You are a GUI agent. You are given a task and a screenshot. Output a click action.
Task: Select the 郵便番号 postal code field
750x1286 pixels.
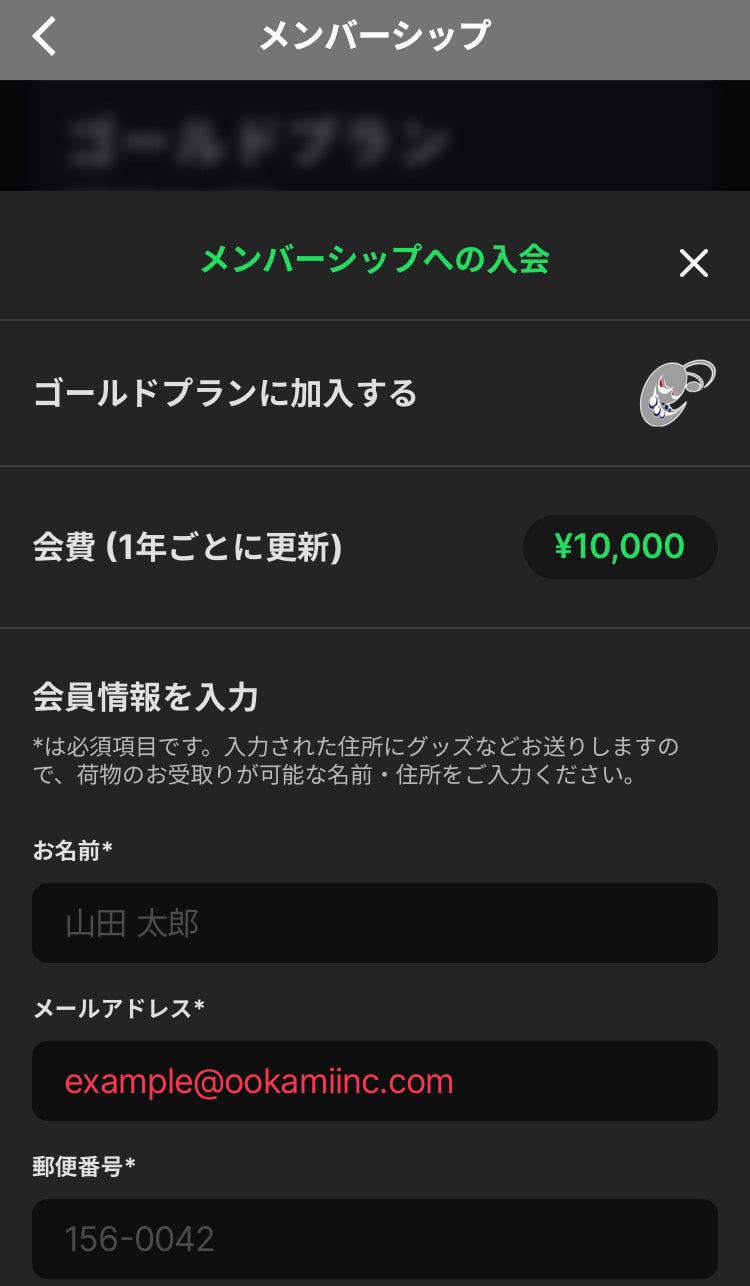coord(375,1239)
